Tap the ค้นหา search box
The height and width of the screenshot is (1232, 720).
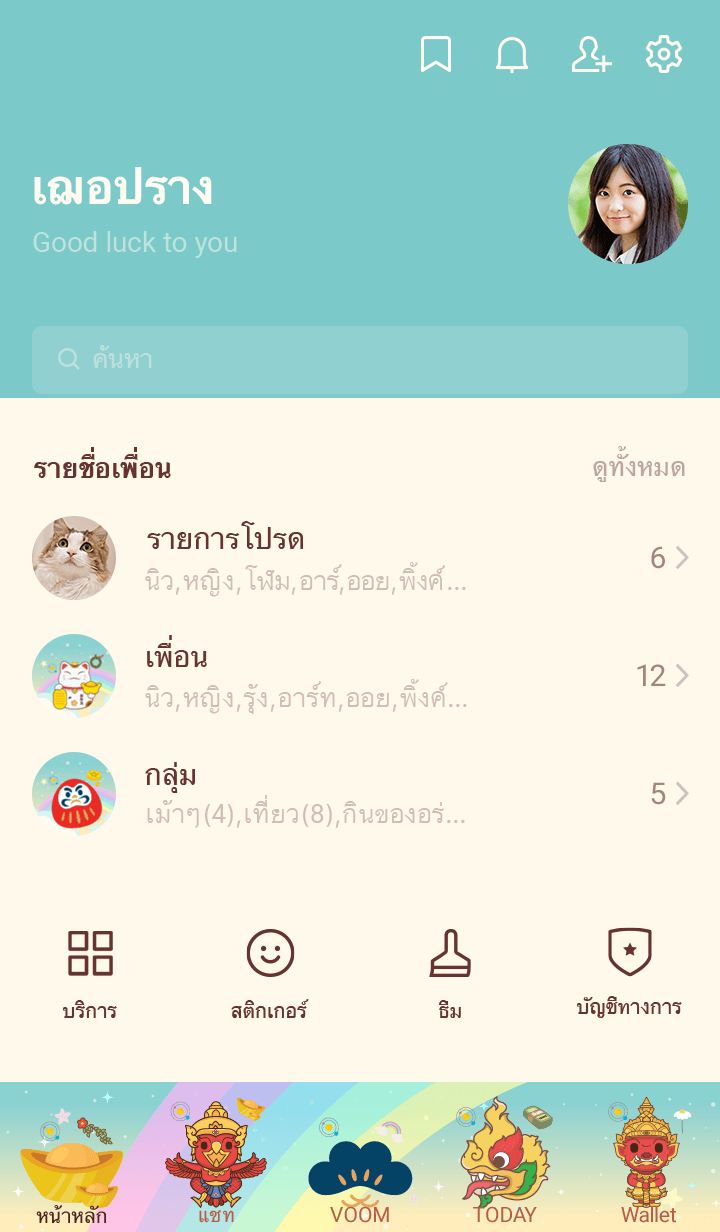[360, 360]
